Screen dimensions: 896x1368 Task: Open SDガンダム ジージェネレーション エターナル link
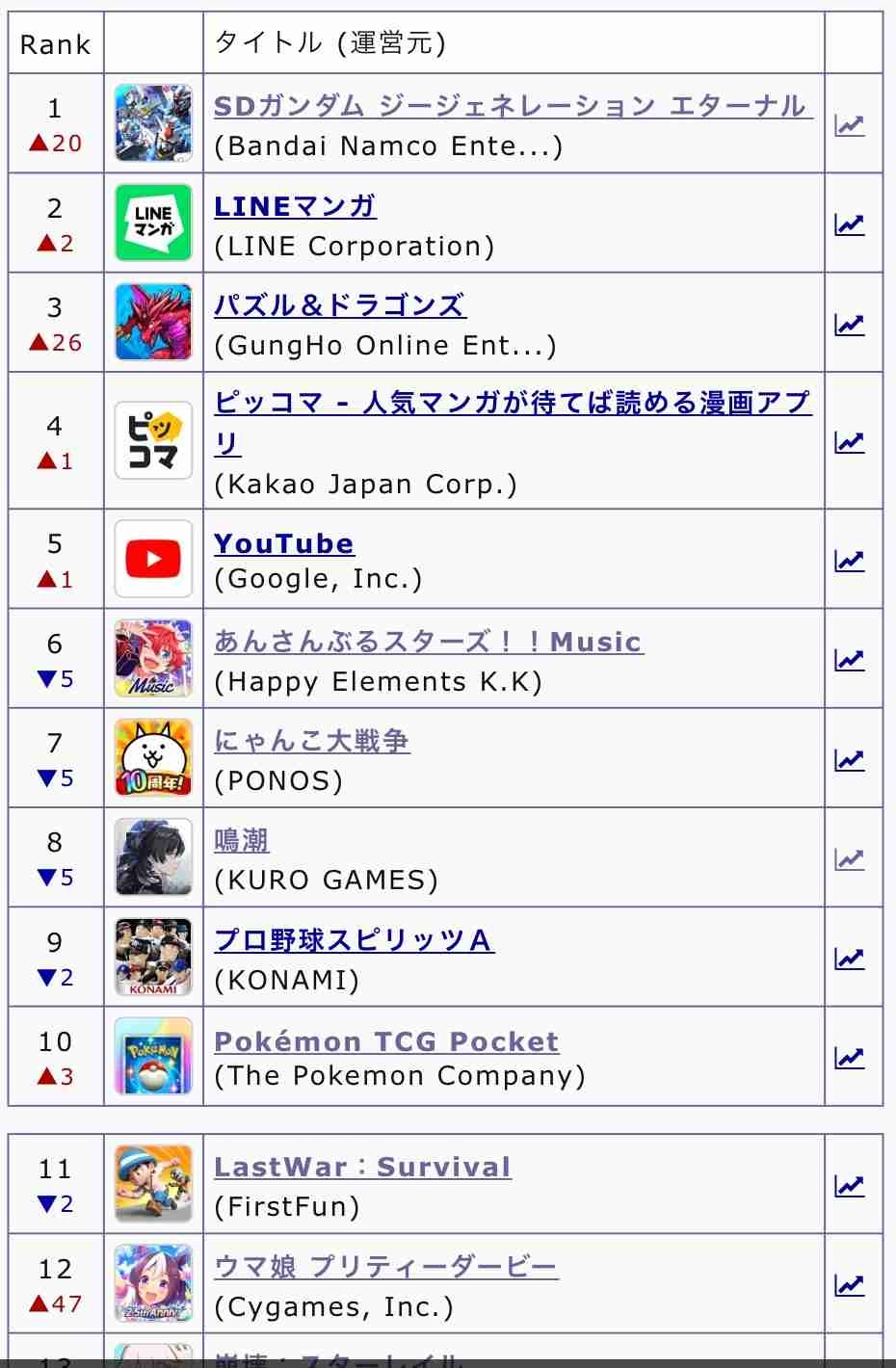(511, 106)
